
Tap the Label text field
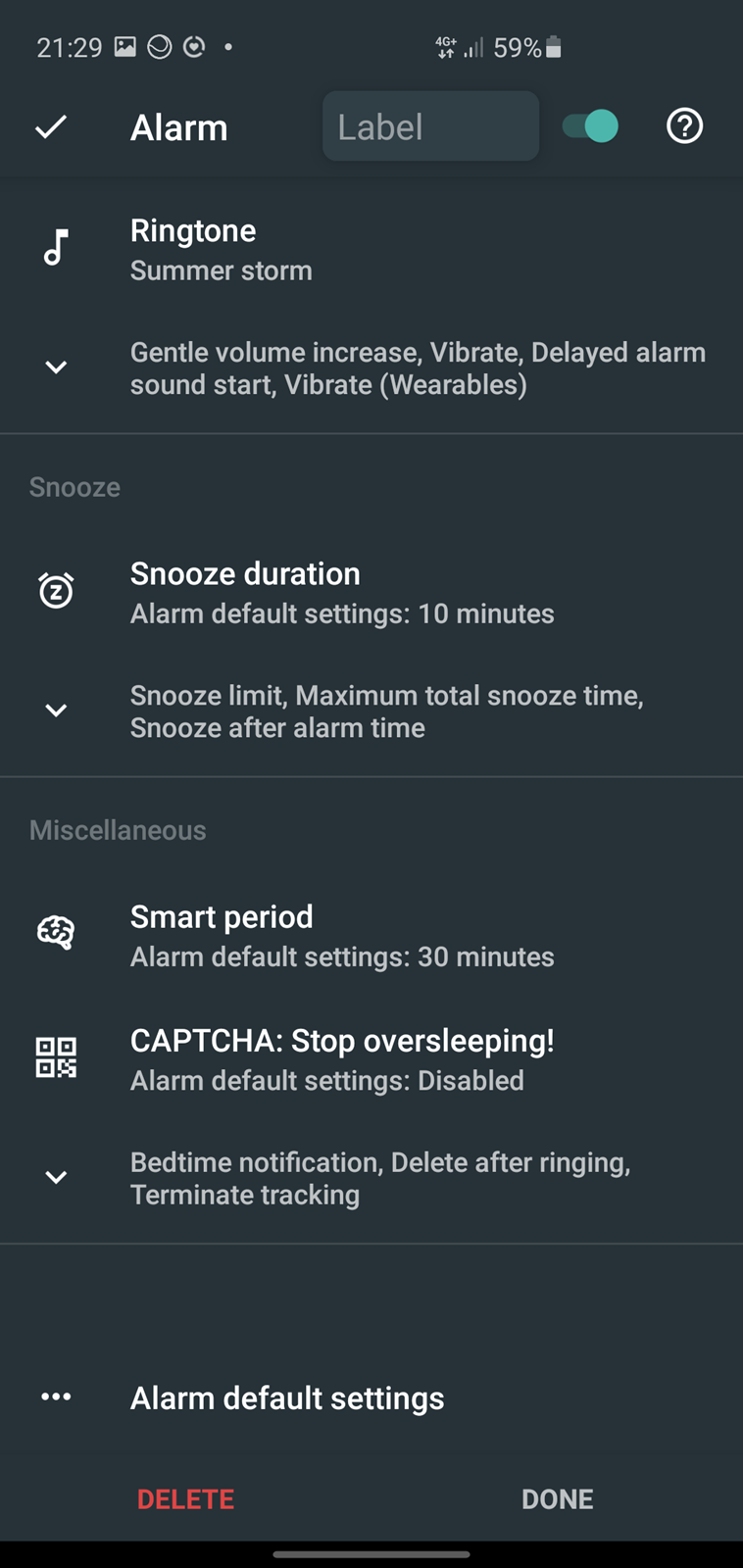[x=430, y=126]
